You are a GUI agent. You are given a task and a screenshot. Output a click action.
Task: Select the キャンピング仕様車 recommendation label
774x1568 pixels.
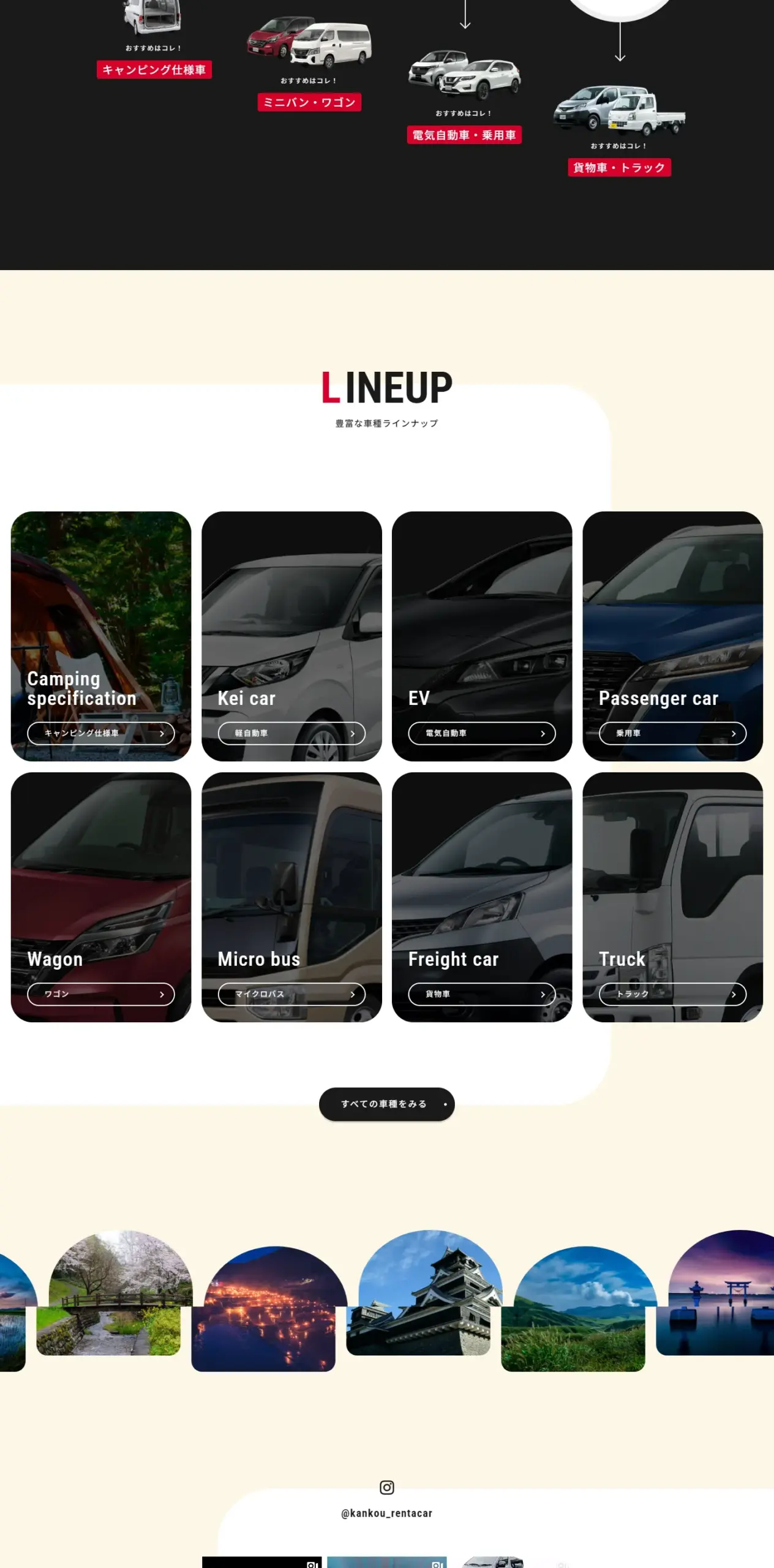(154, 70)
